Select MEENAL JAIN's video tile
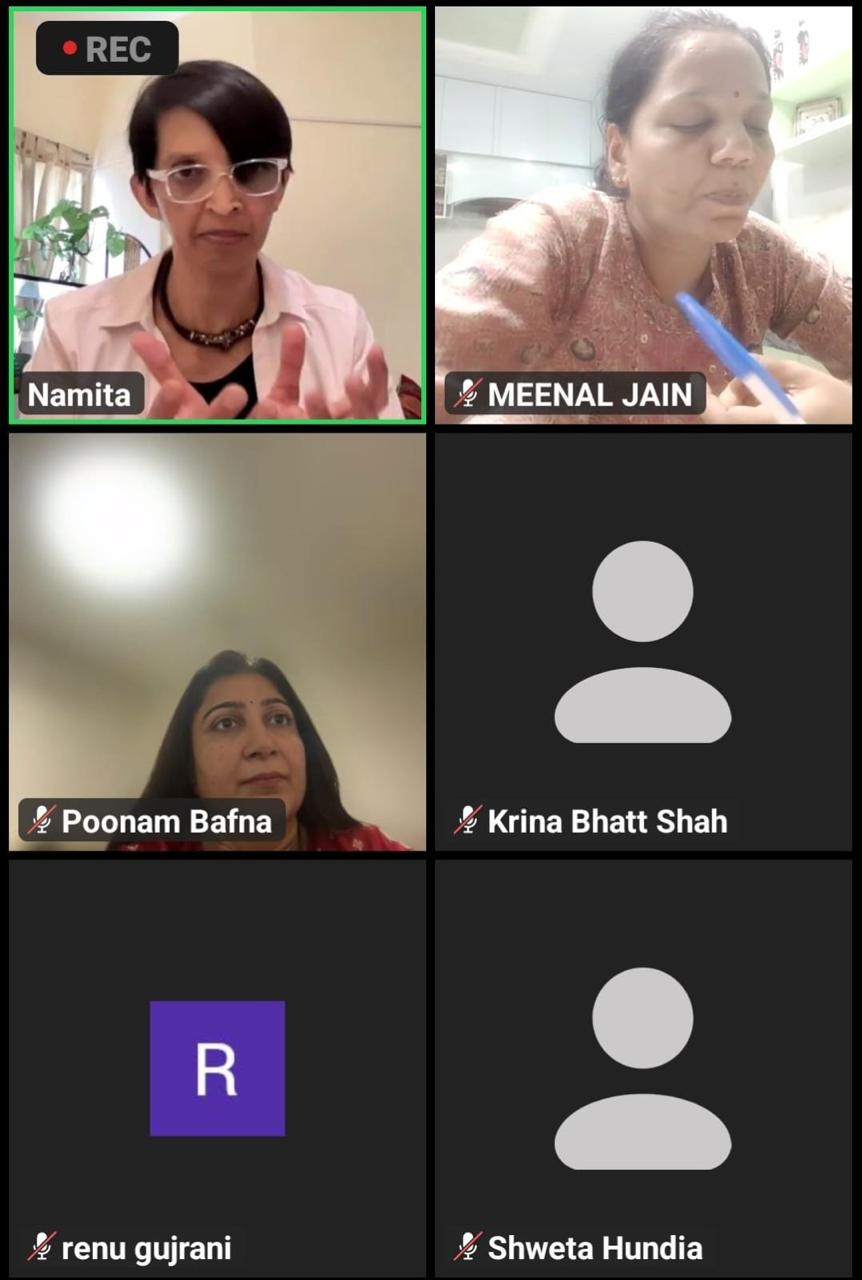862x1280 pixels. coord(643,215)
